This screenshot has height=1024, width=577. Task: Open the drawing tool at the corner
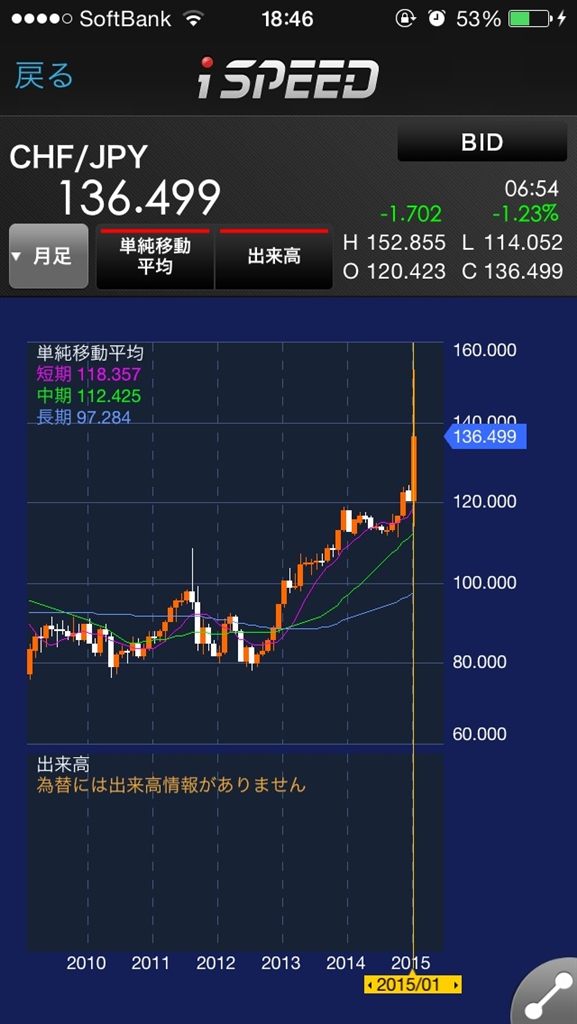click(x=545, y=993)
